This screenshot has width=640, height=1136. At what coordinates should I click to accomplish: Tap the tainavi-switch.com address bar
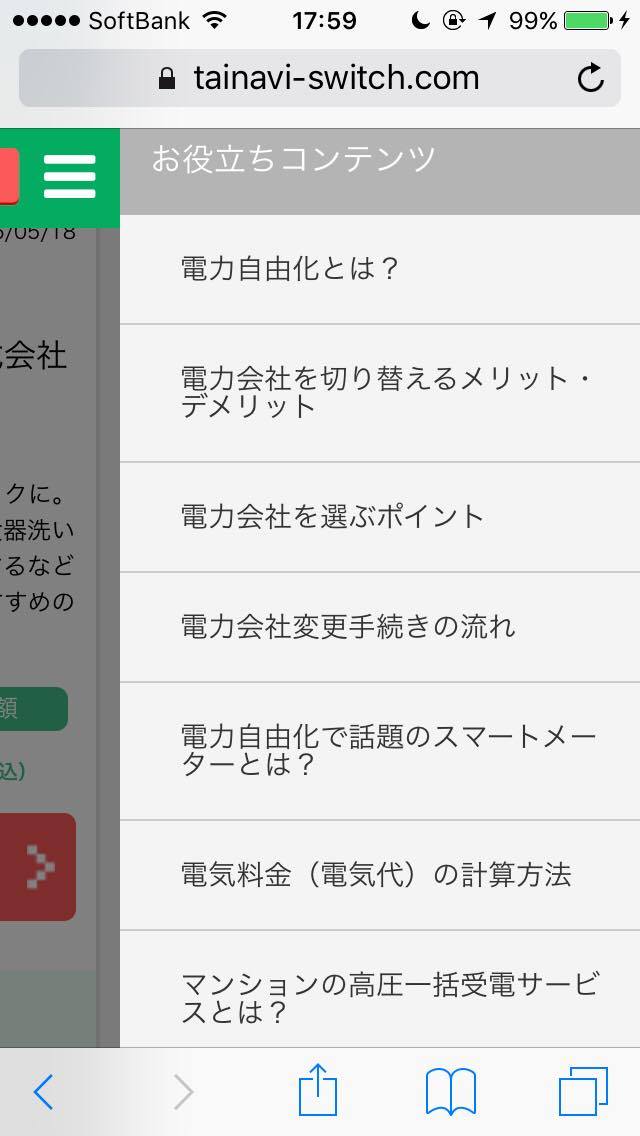(x=320, y=78)
